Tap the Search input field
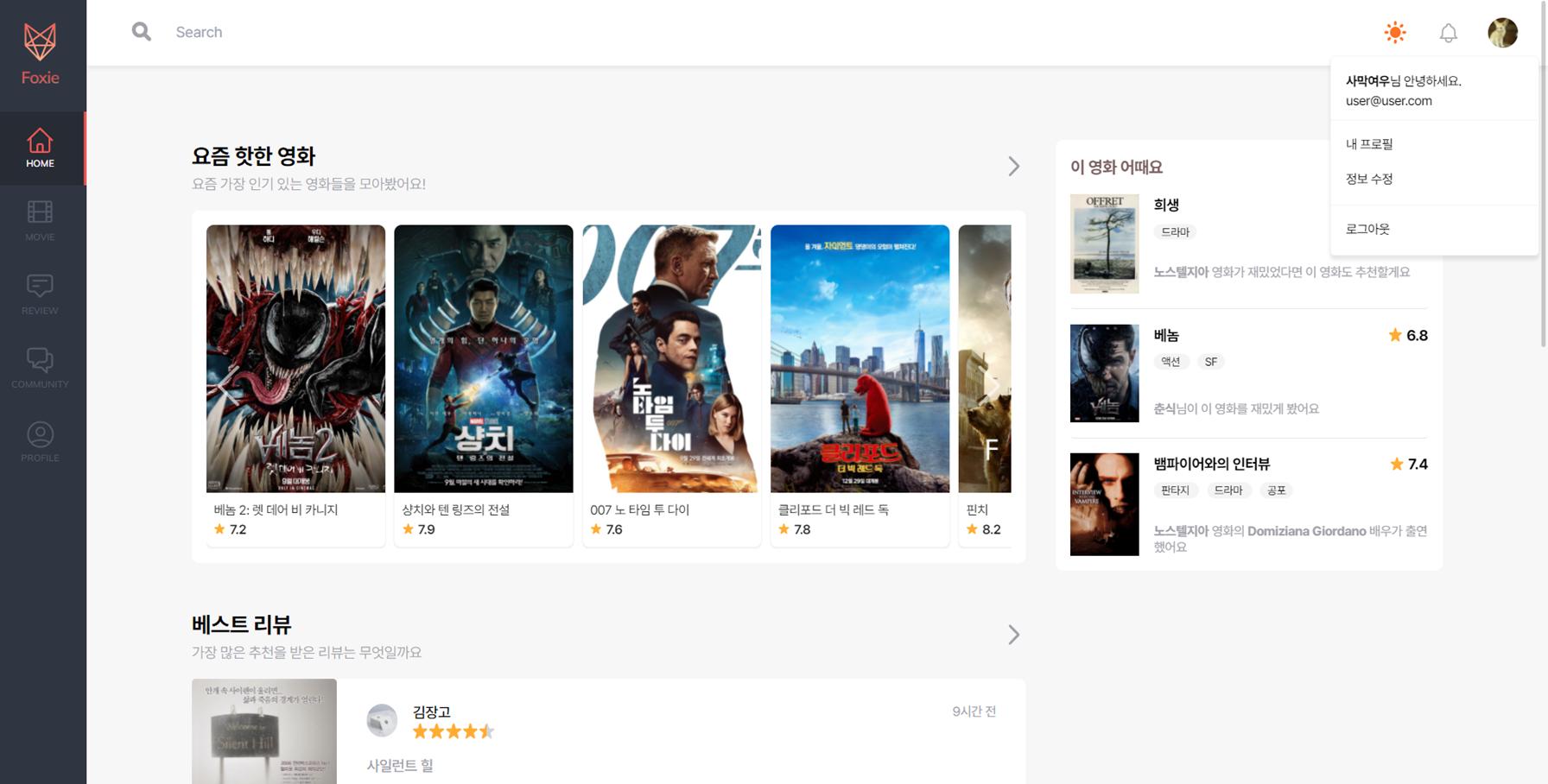The image size is (1548, 784). point(518,32)
